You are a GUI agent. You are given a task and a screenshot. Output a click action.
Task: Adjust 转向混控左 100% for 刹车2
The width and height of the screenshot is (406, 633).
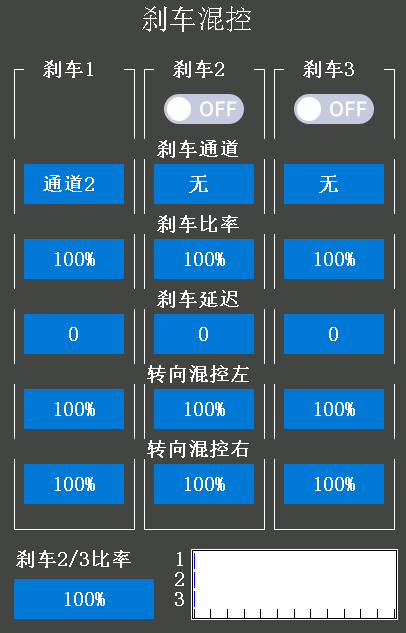tap(204, 409)
